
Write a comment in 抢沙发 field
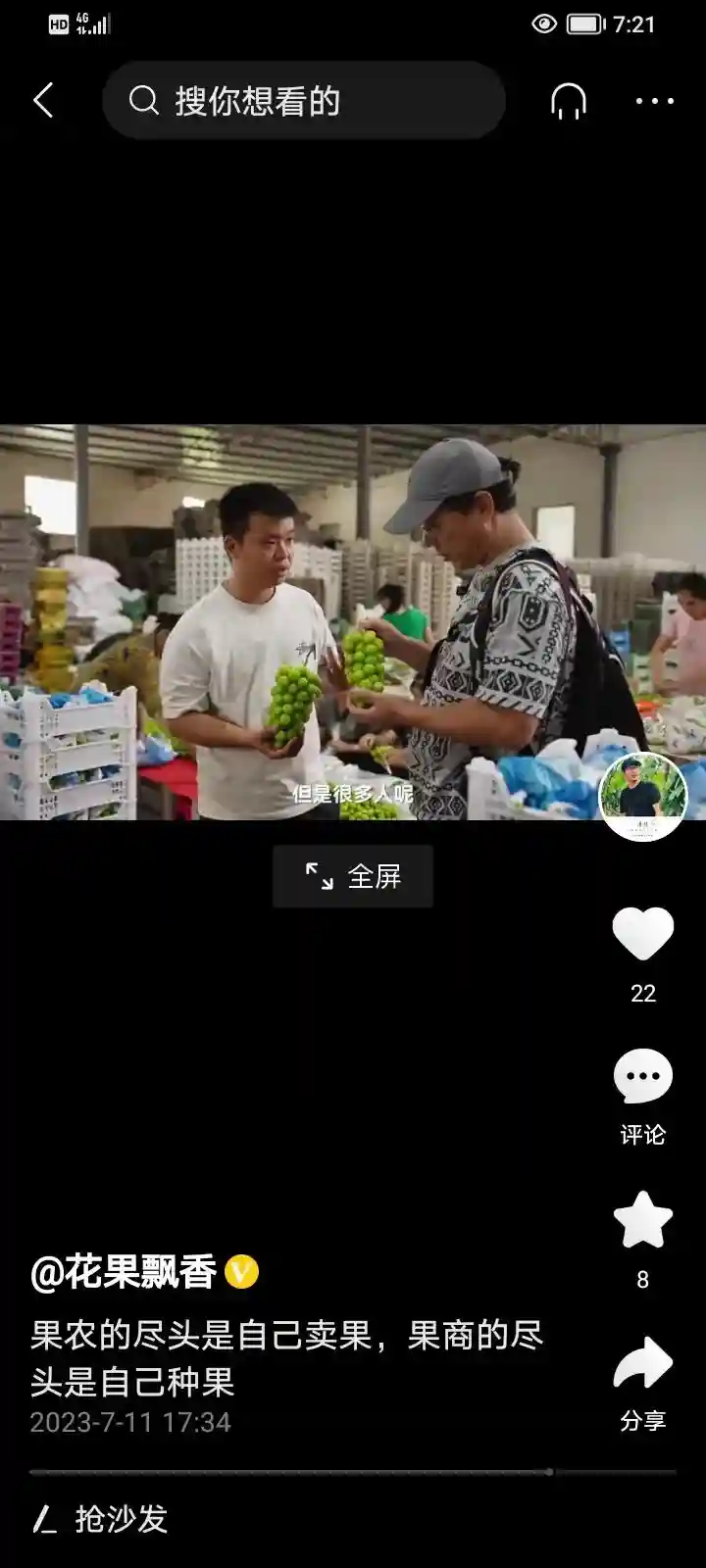[353, 1519]
